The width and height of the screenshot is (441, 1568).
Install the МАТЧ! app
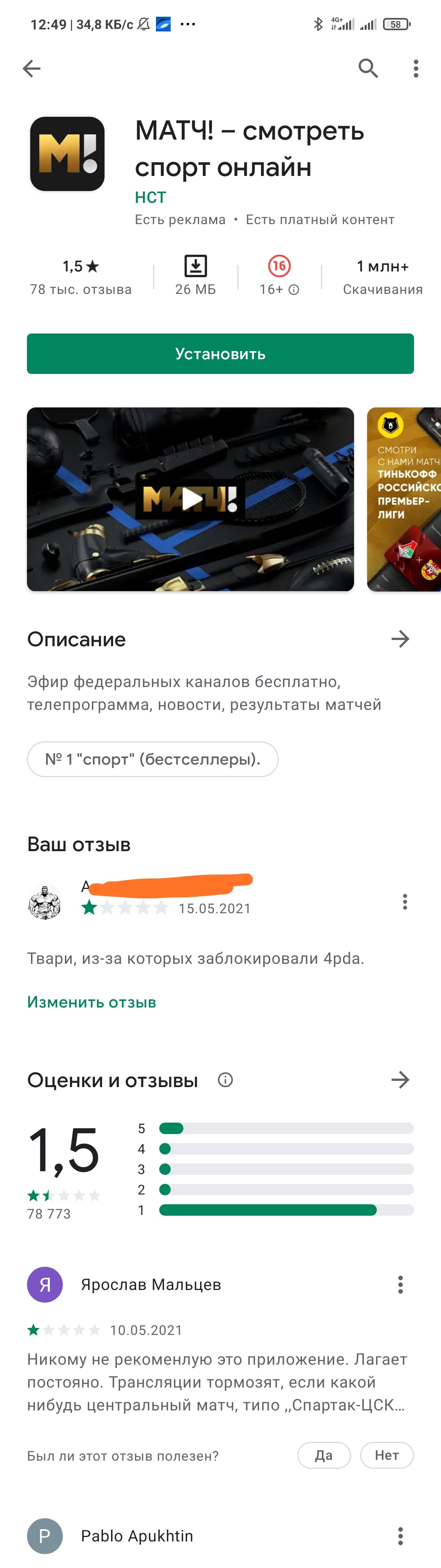(220, 354)
